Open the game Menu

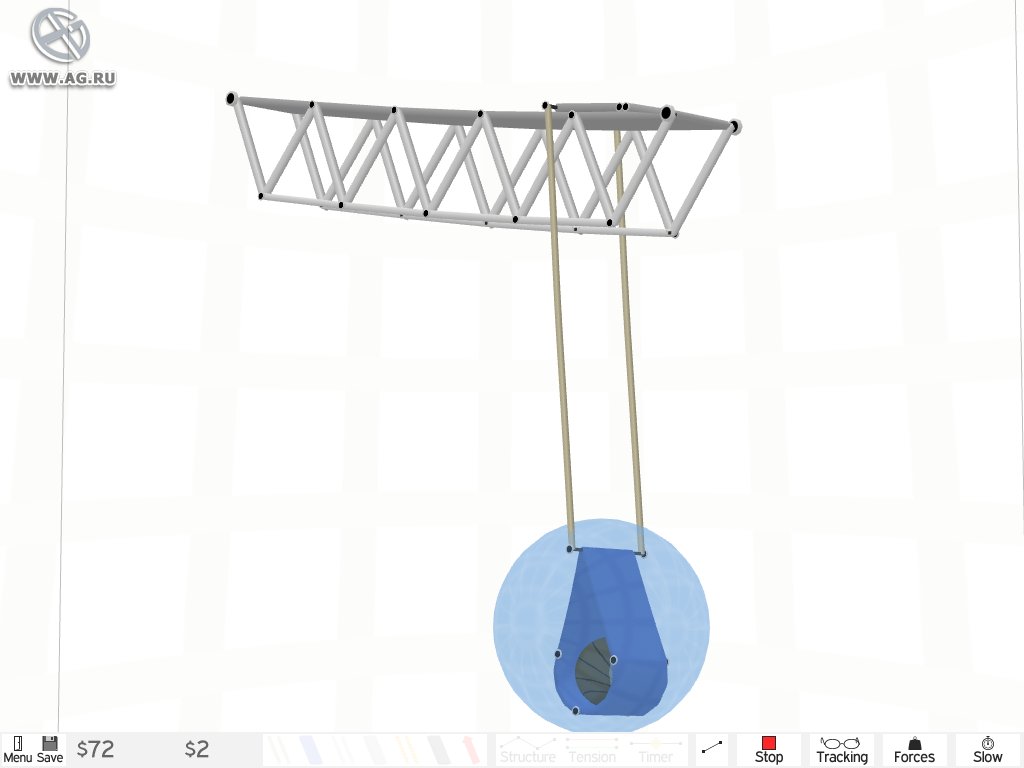17,750
